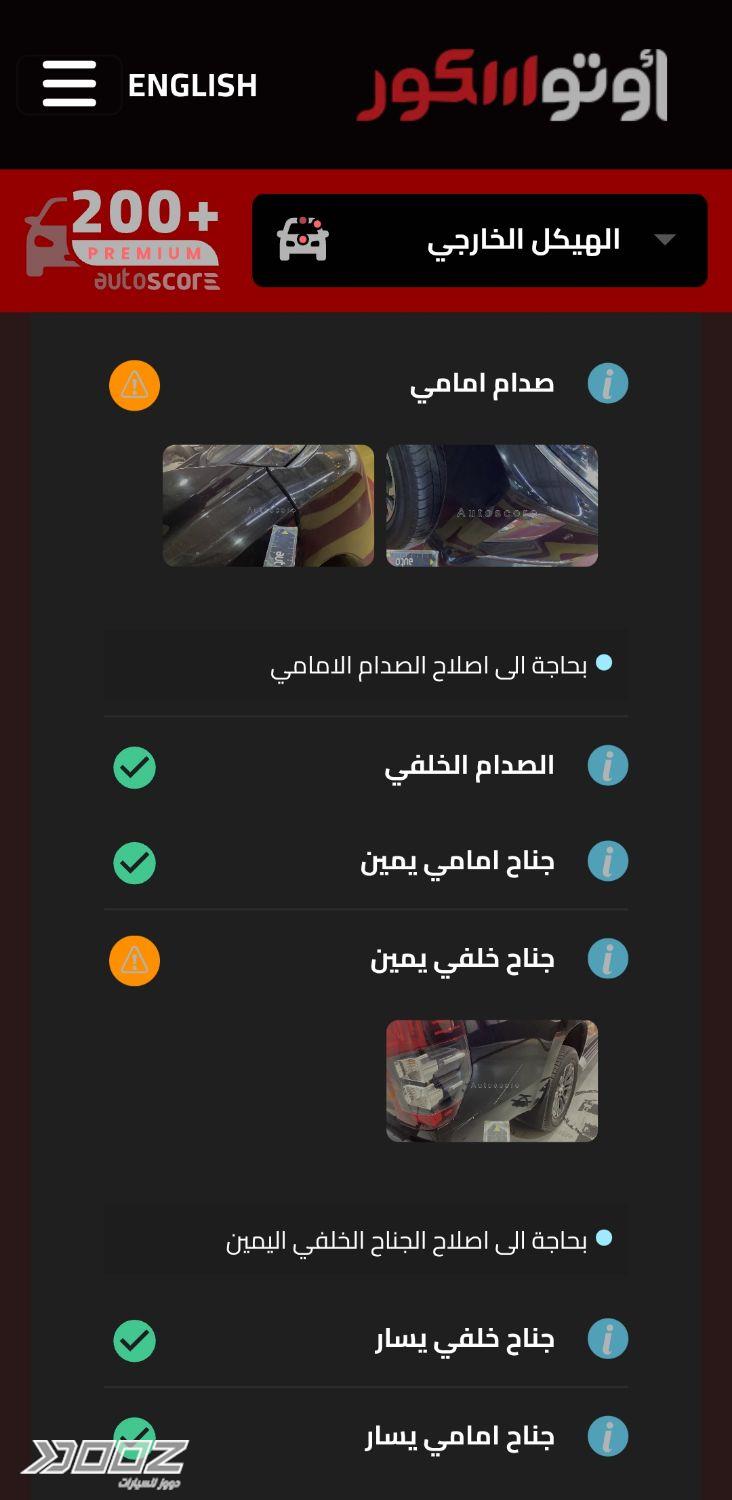This screenshot has width=732, height=1500.
Task: Tap info icon beside الصدام الخلفي
Action: pos(608,766)
